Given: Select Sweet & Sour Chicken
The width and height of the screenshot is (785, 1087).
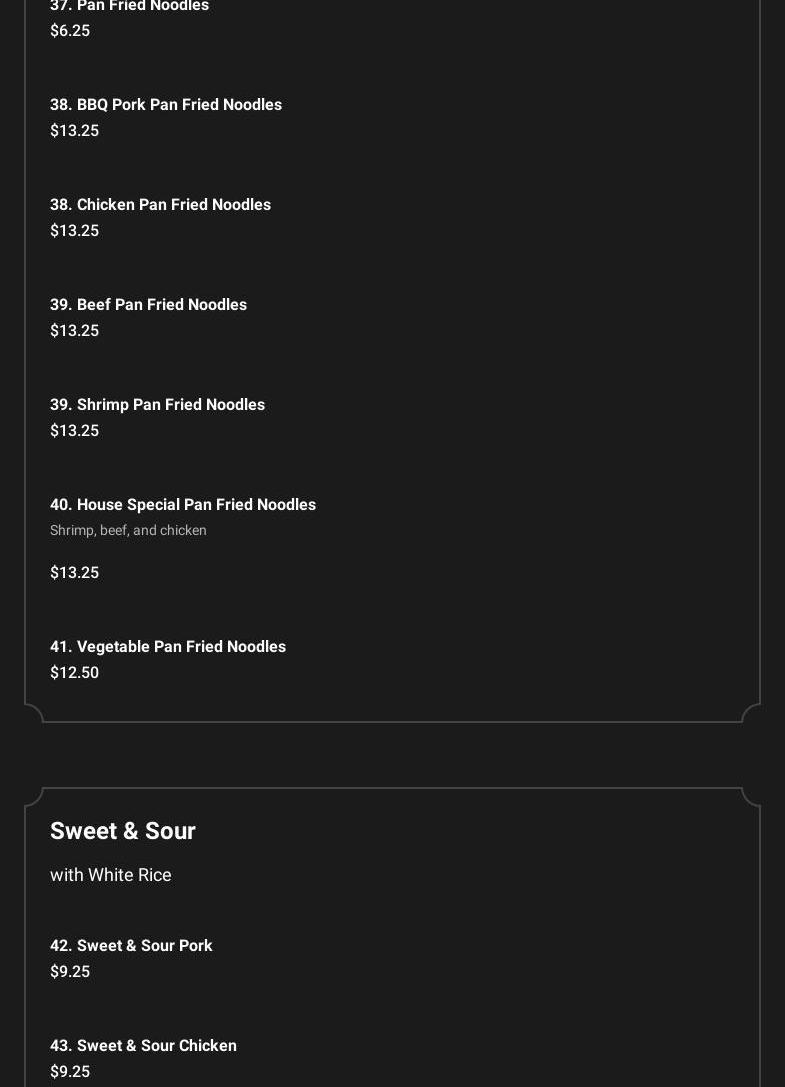Looking at the screenshot, I should pyautogui.click(x=143, y=1046).
